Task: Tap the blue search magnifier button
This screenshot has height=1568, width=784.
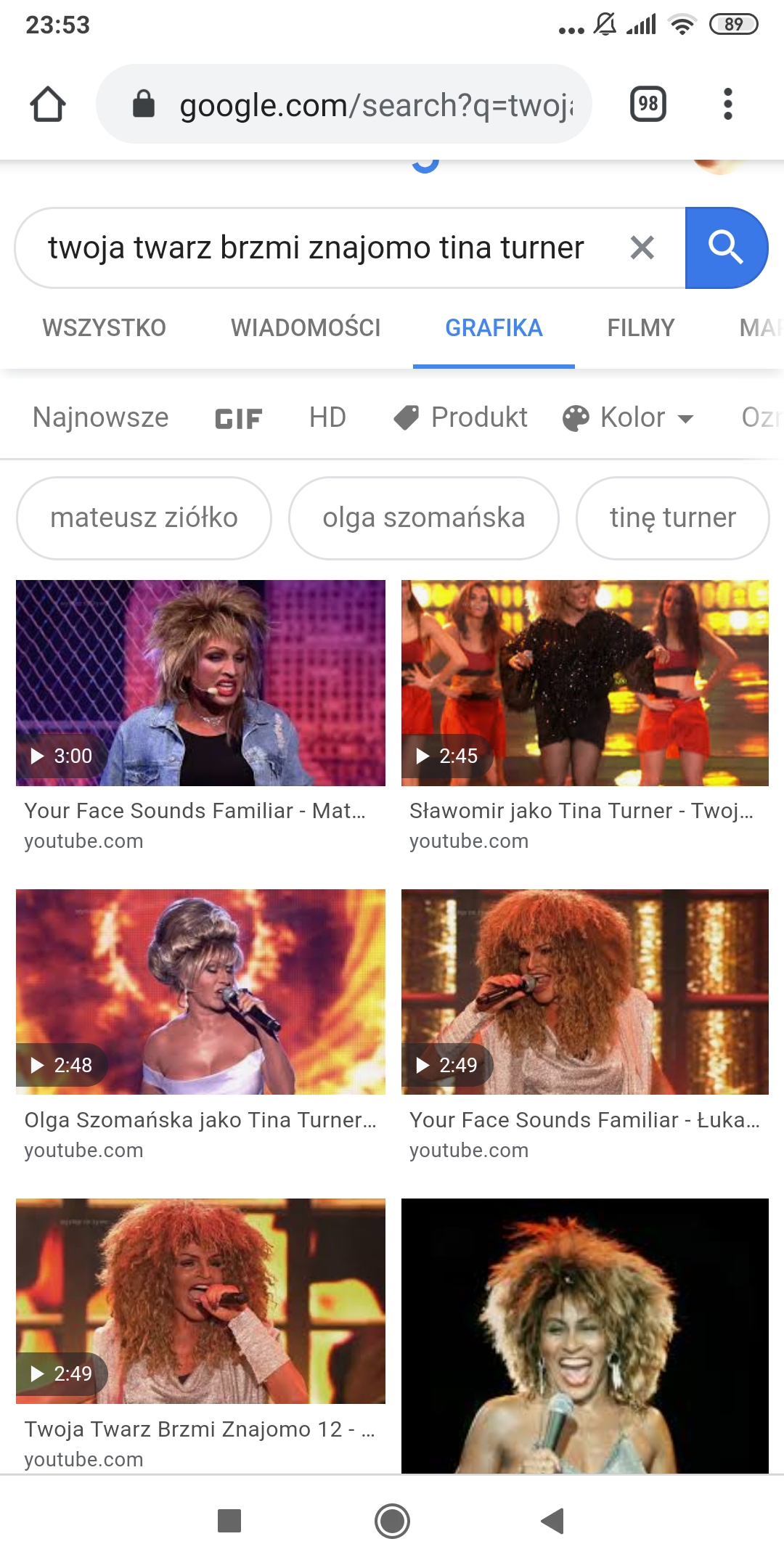Action: pyautogui.click(x=726, y=248)
